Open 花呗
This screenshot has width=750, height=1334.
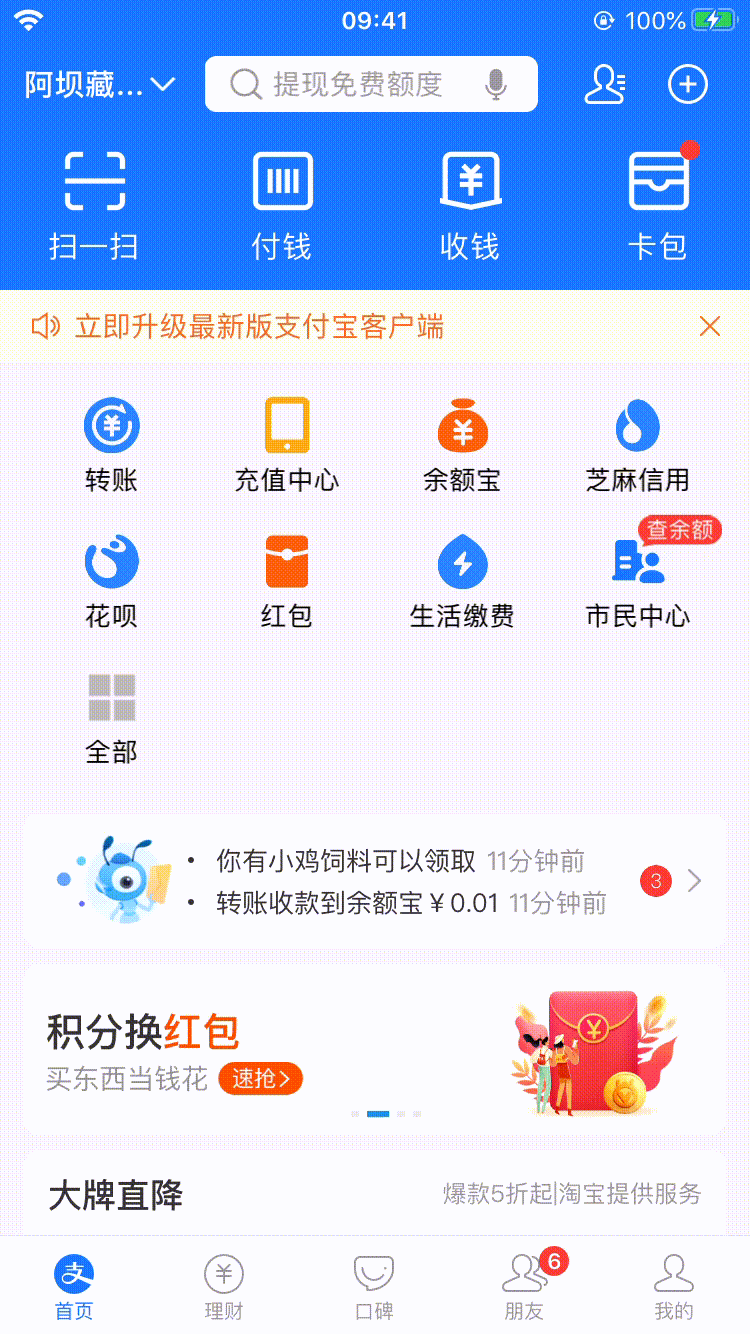pos(111,581)
